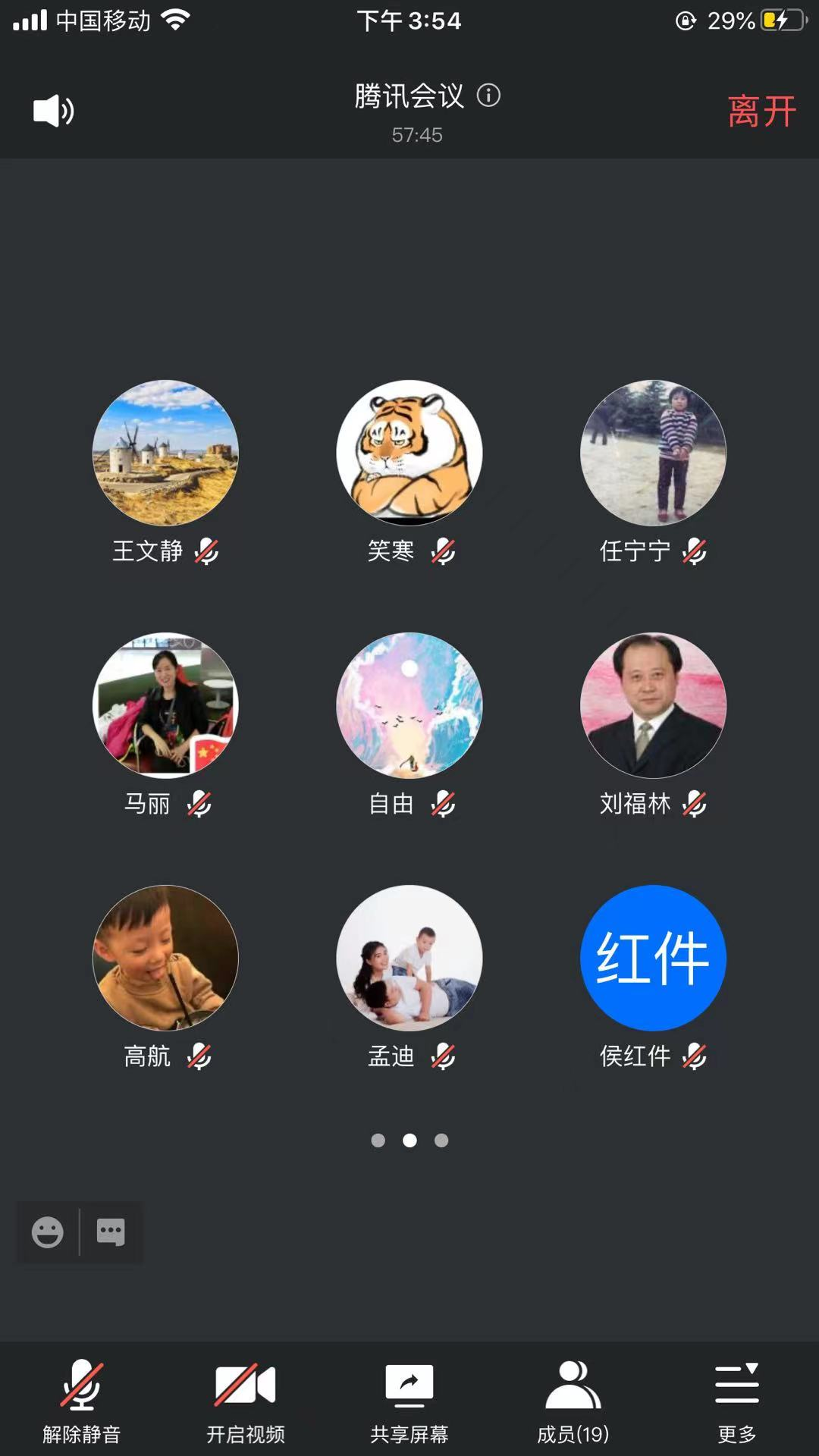Leave the meeting via 离开
The image size is (819, 1456).
pos(761,111)
